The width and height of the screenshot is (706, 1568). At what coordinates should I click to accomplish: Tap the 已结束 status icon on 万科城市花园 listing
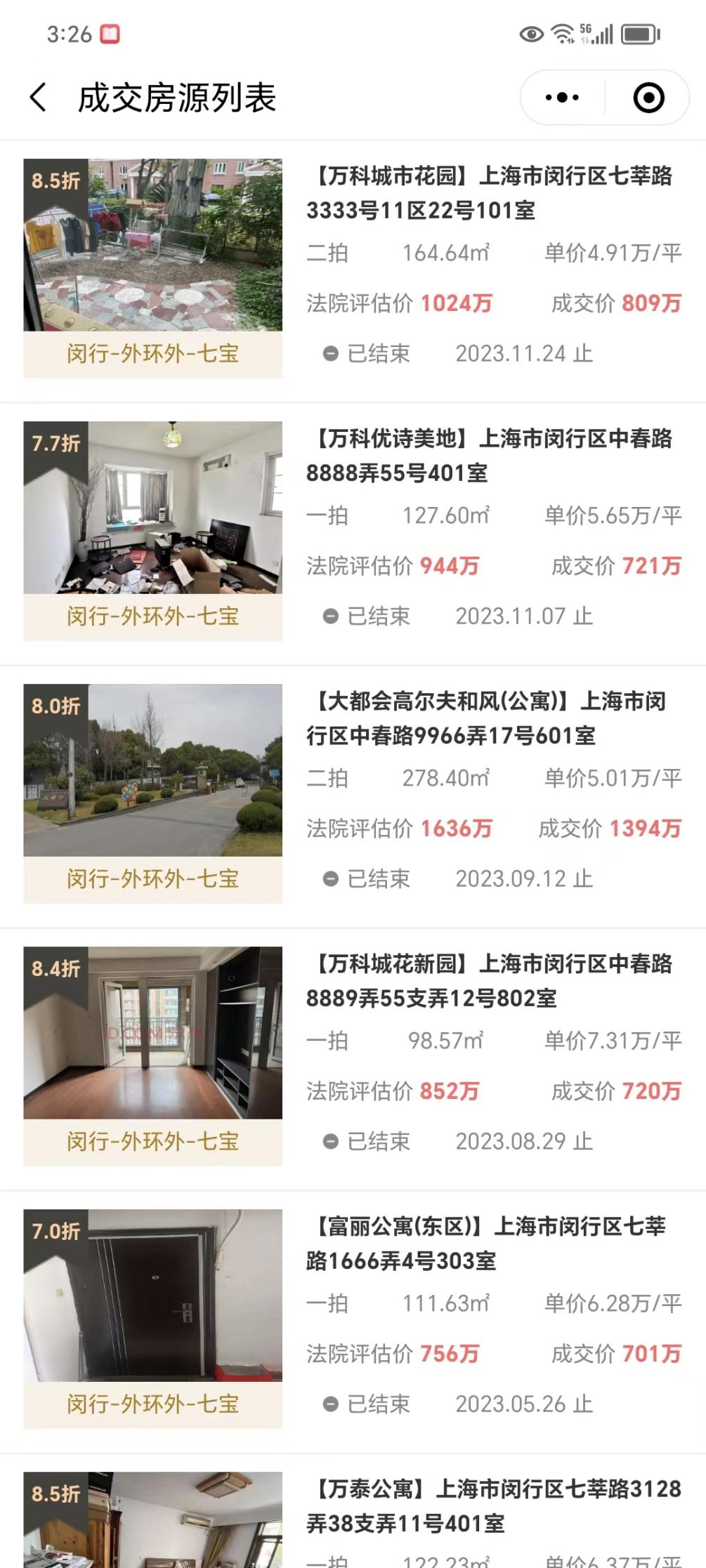(330, 354)
